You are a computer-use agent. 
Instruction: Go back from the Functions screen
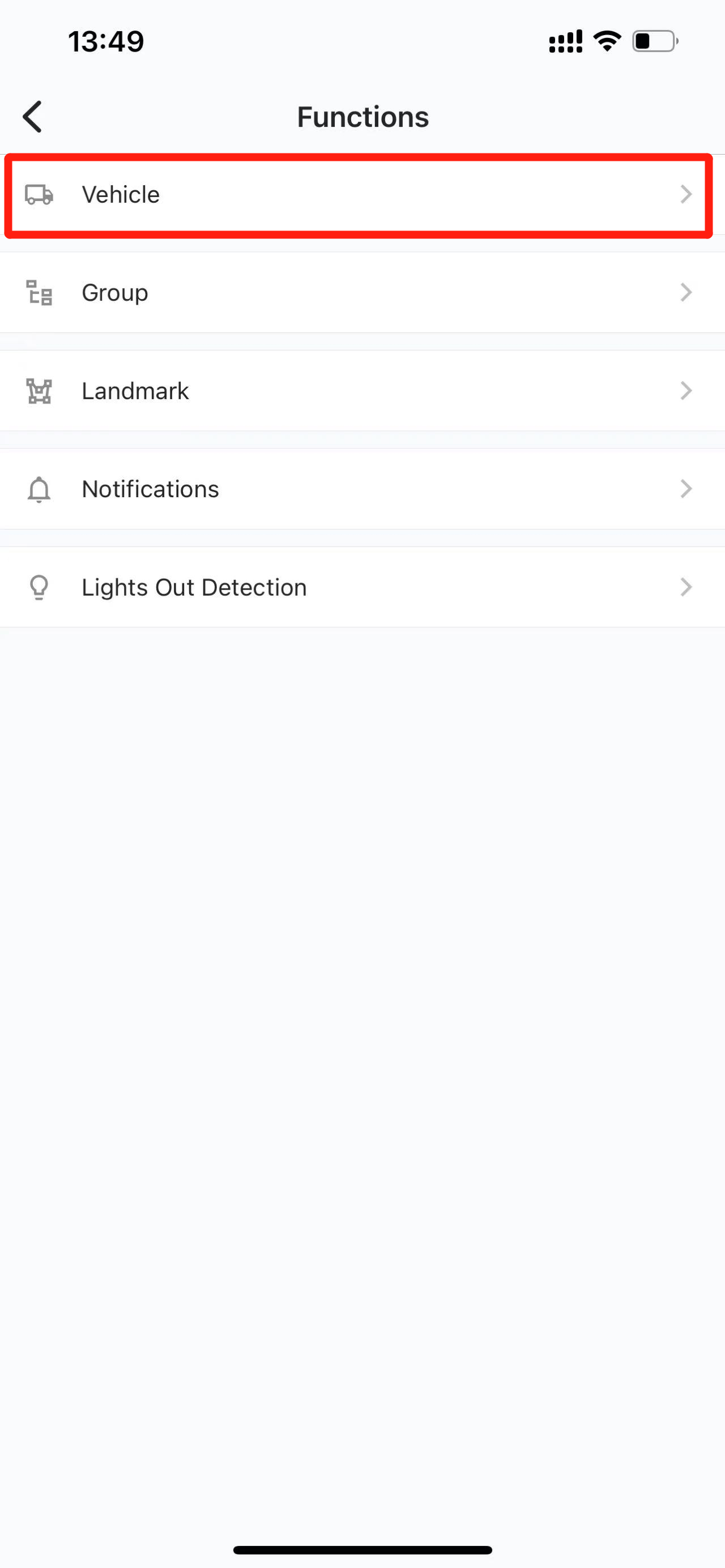33,116
